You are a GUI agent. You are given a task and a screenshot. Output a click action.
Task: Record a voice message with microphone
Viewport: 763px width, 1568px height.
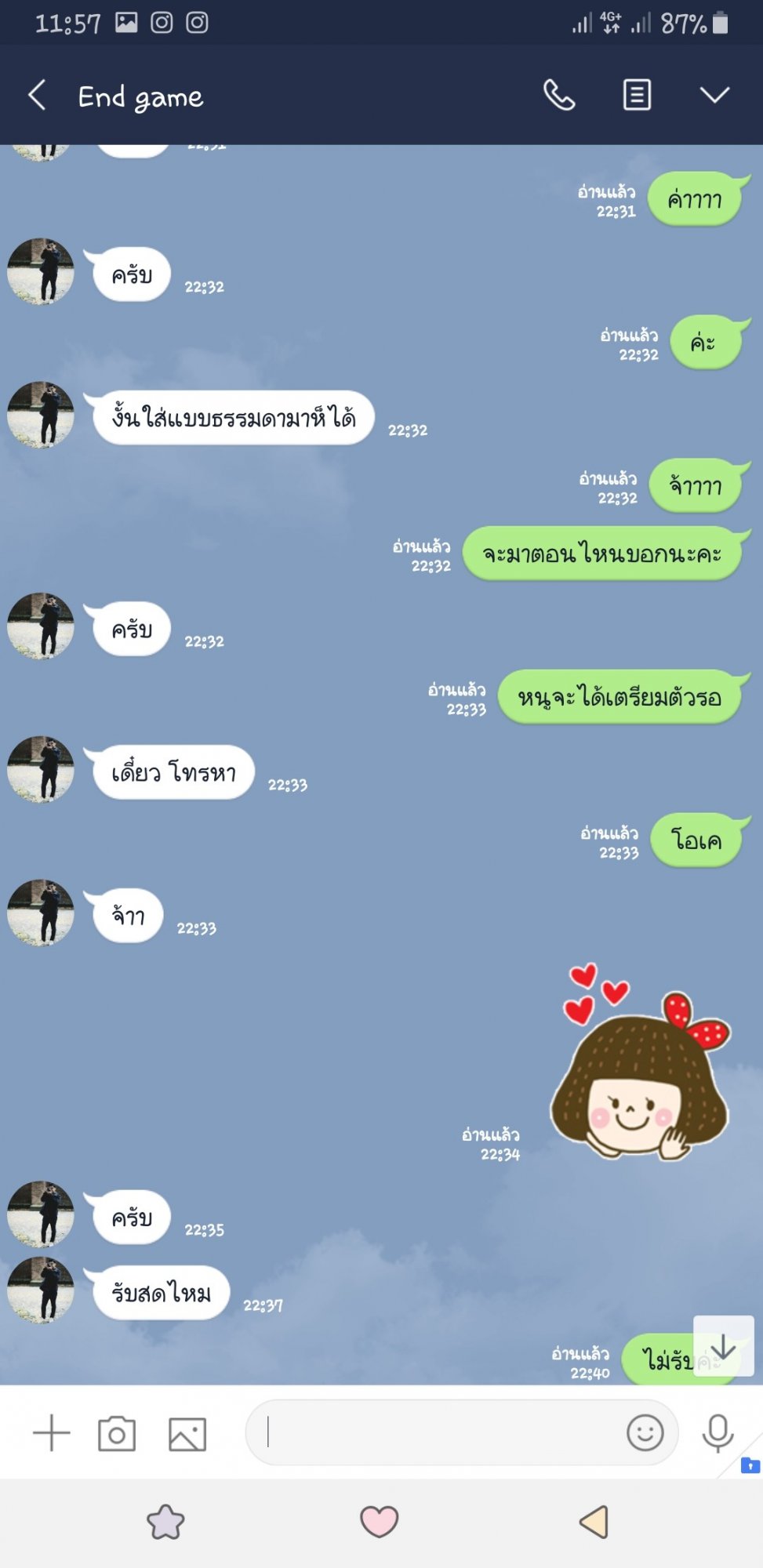[718, 1433]
